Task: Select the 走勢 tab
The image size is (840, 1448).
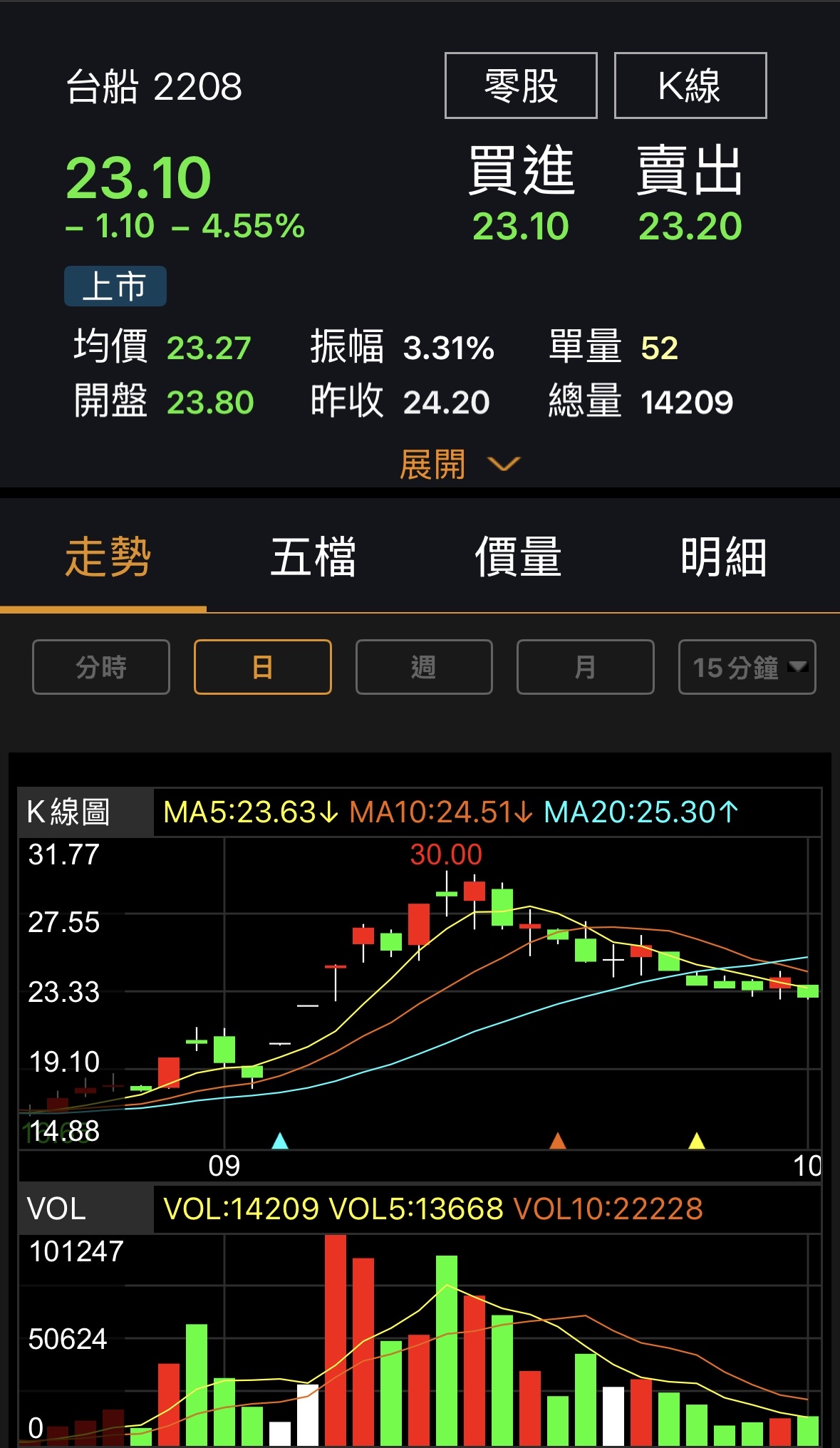Action: click(x=107, y=557)
